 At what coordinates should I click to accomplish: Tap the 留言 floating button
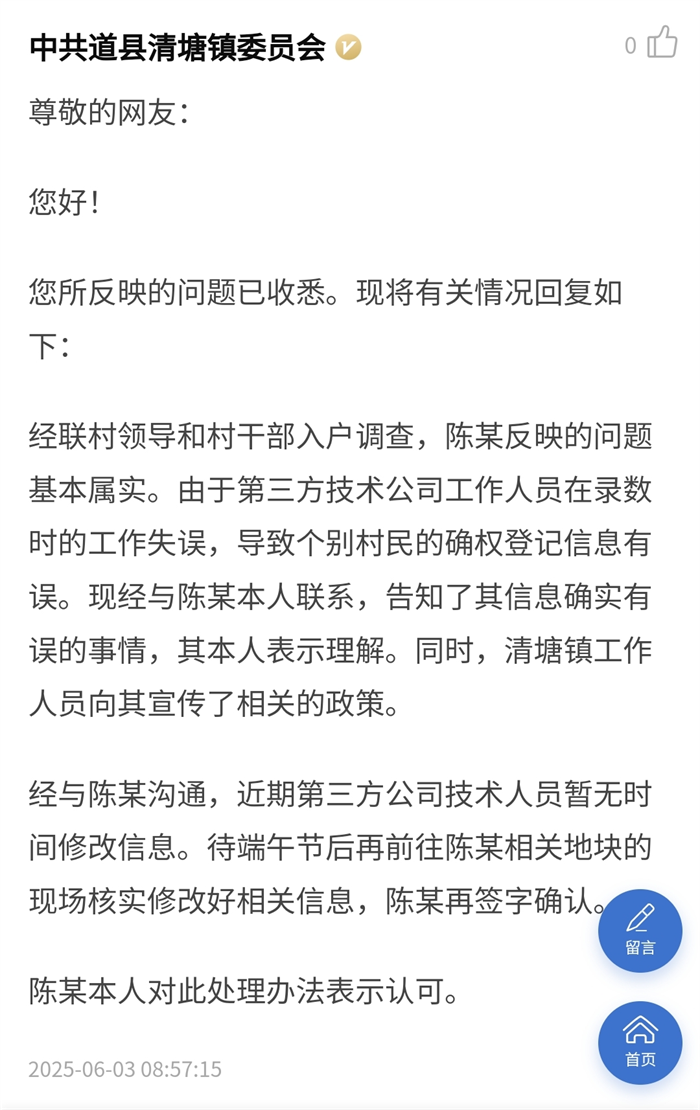pos(640,930)
